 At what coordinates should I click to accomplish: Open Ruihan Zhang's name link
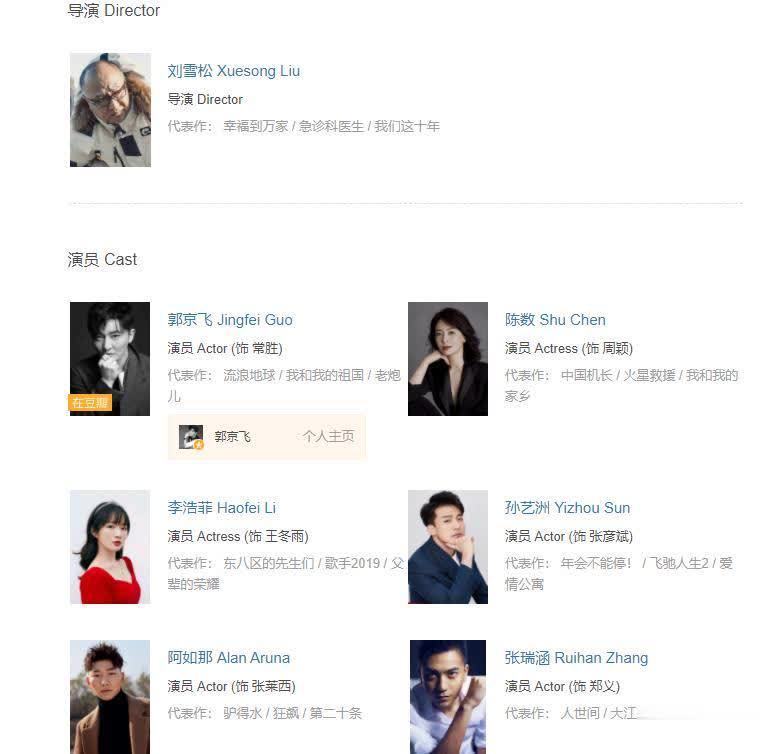[576, 658]
